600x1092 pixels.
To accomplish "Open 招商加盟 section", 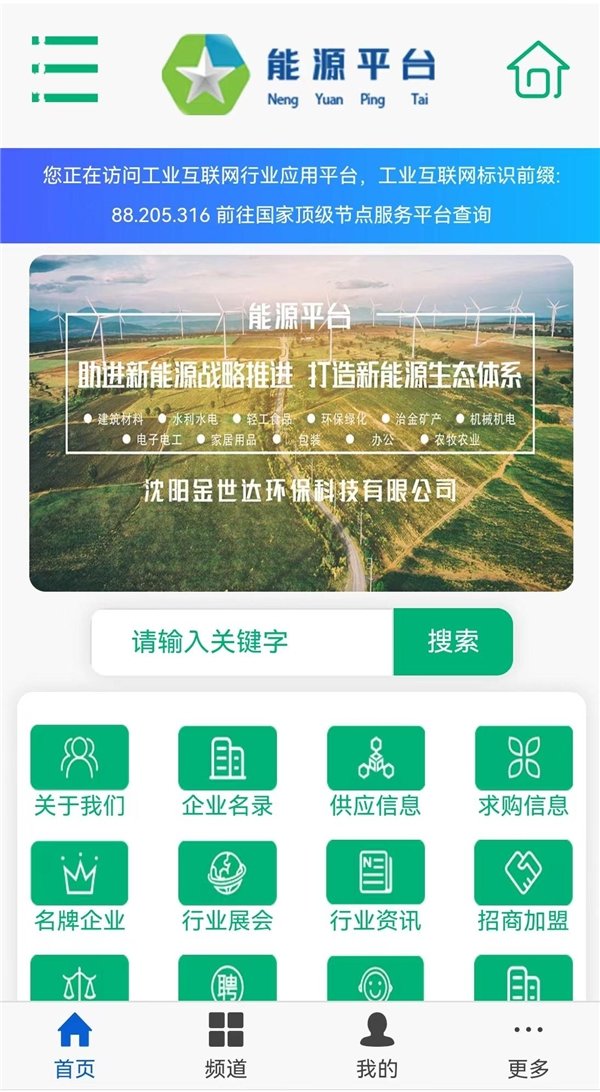I will (523, 886).
